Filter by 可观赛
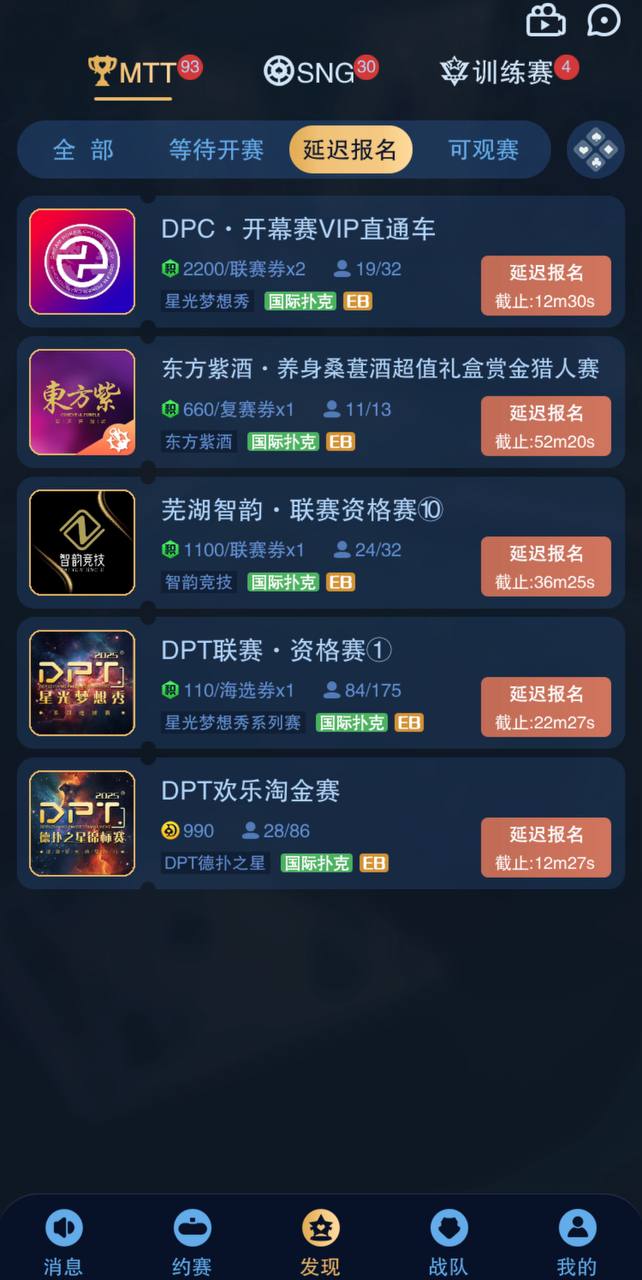Viewport: 642px width, 1280px height. [483, 150]
